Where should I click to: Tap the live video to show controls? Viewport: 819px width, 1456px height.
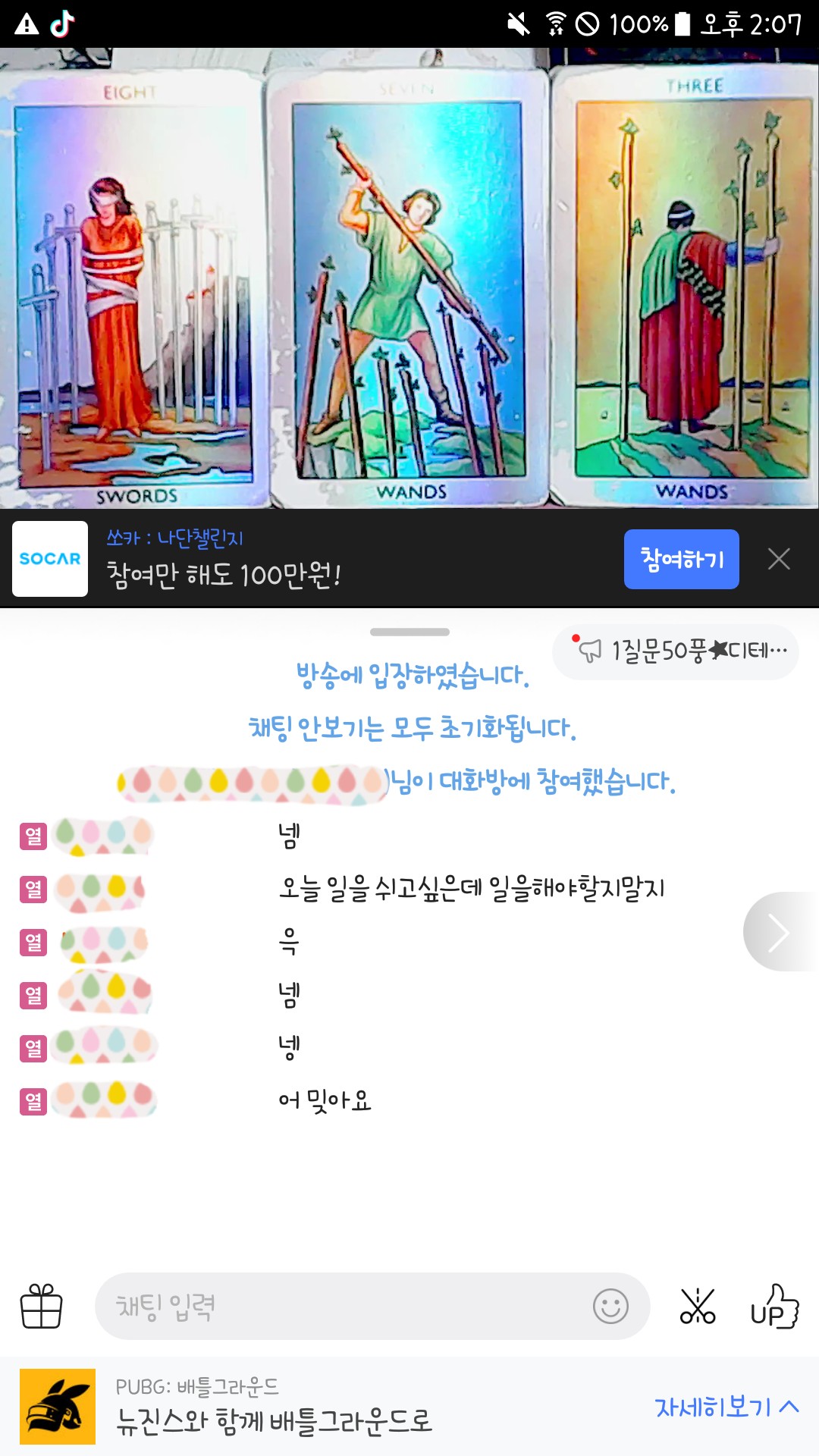pyautogui.click(x=409, y=278)
